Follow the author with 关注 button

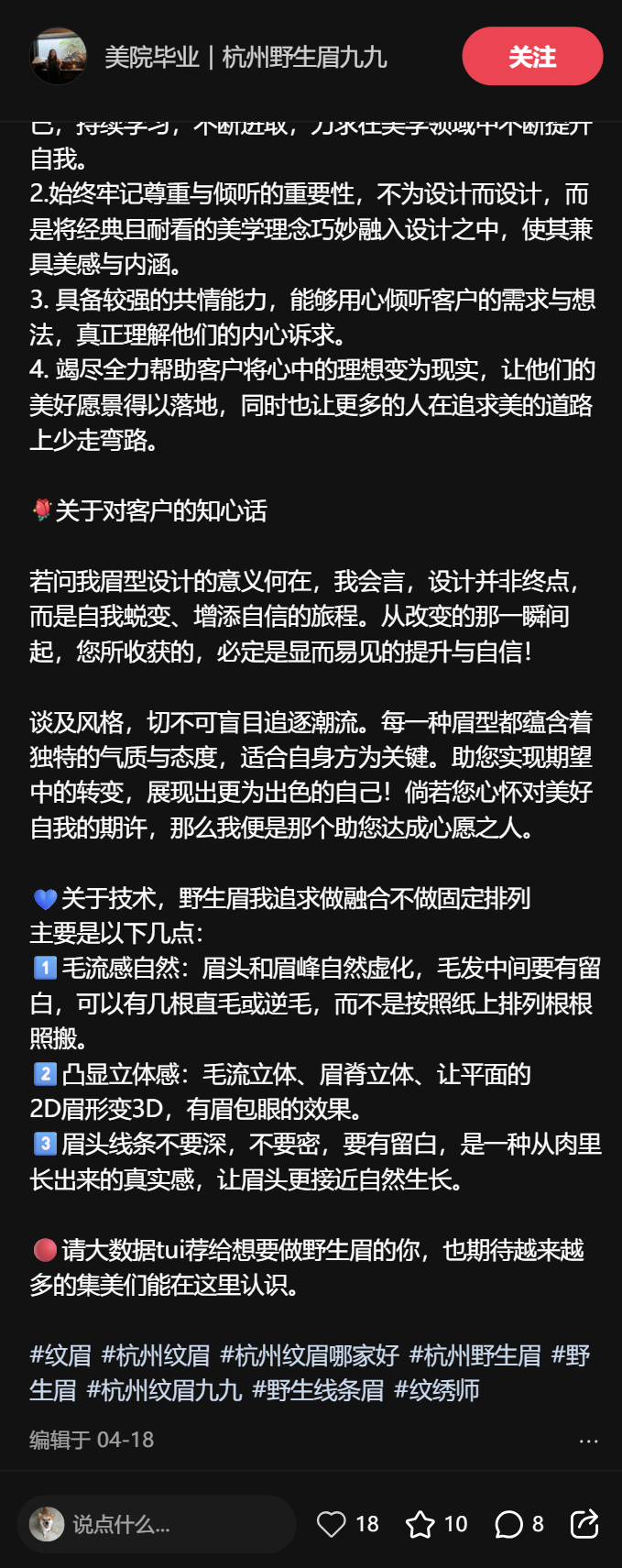point(532,57)
